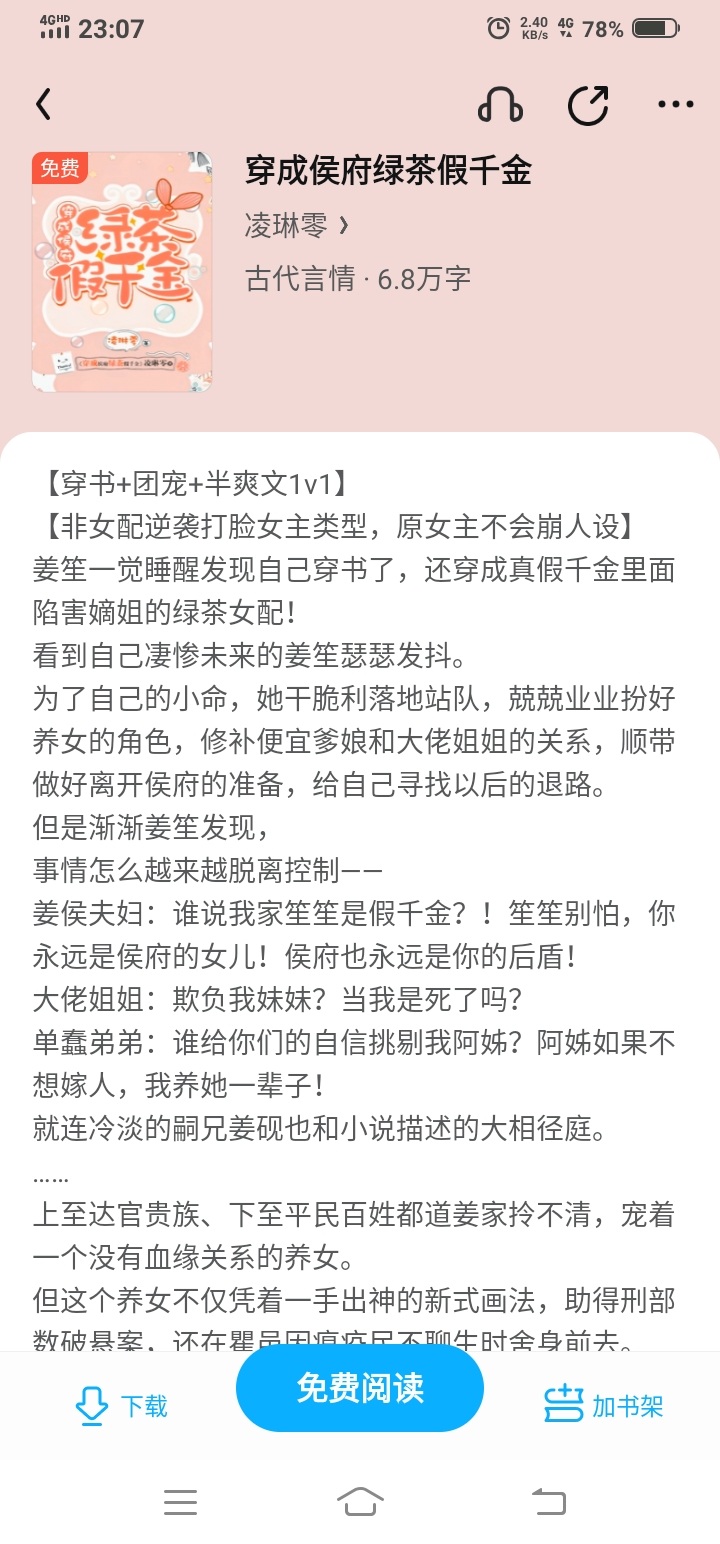Open the audiobook headphone icon
Viewport: 720px width, 1544px height.
coord(500,104)
